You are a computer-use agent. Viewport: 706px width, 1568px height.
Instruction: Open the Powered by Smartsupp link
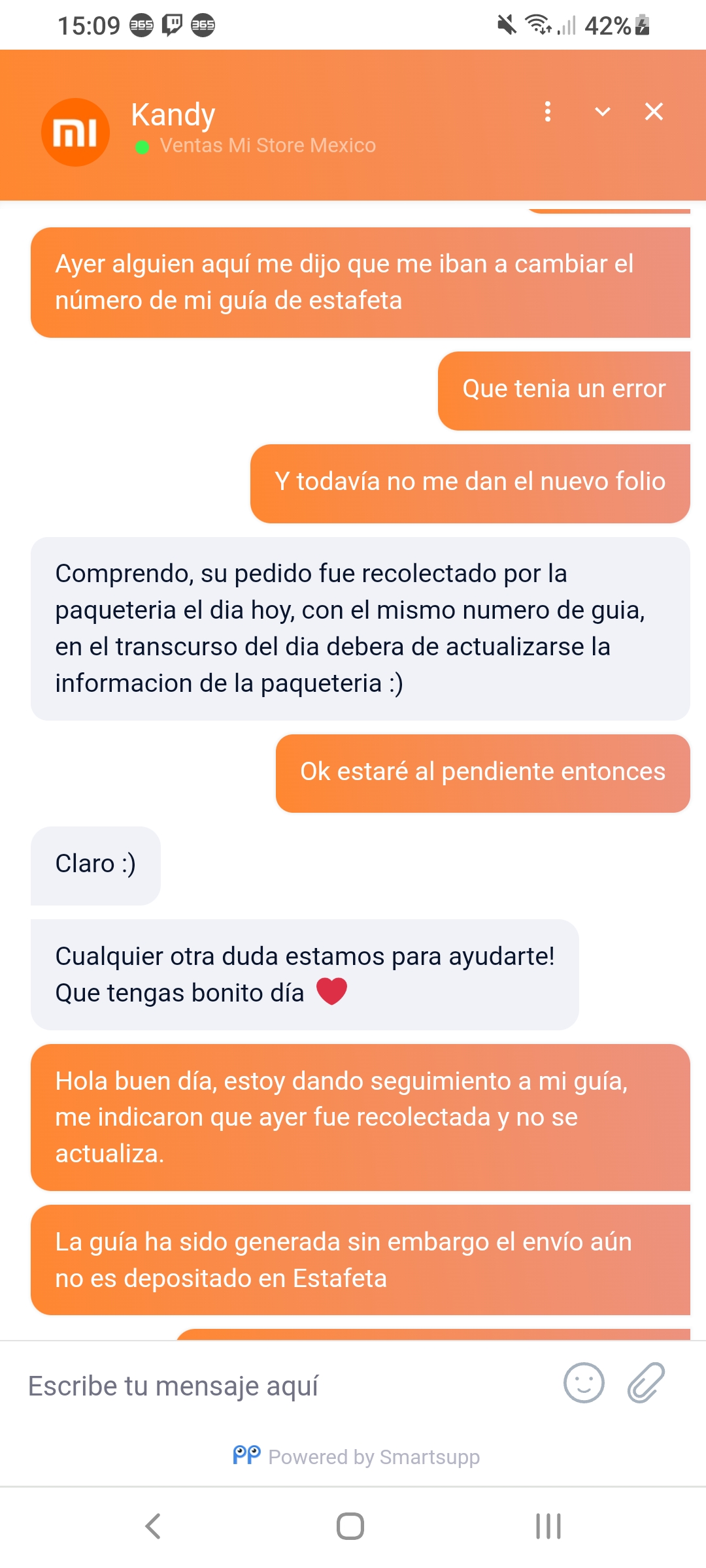click(x=357, y=1456)
